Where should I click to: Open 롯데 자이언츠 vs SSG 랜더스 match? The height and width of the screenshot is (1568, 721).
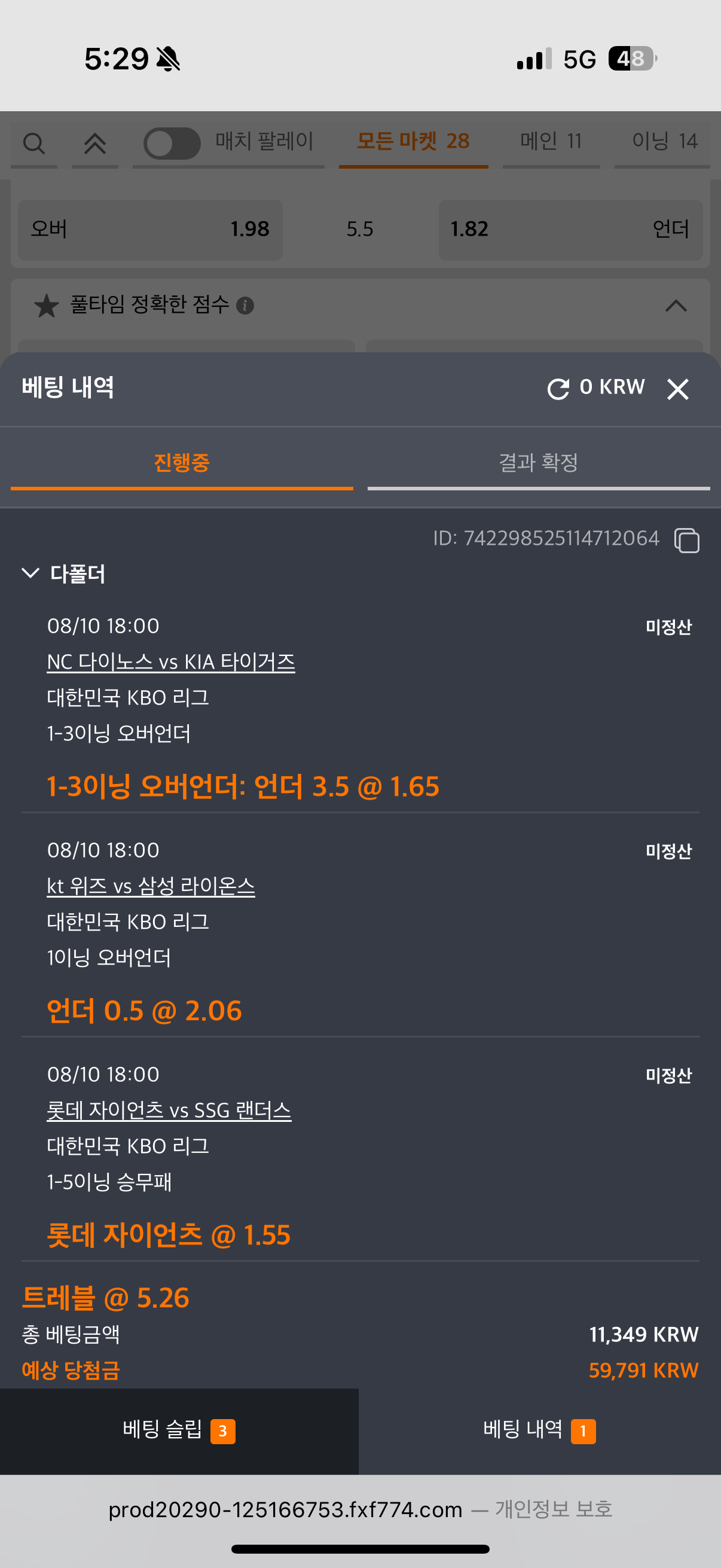click(x=169, y=1110)
